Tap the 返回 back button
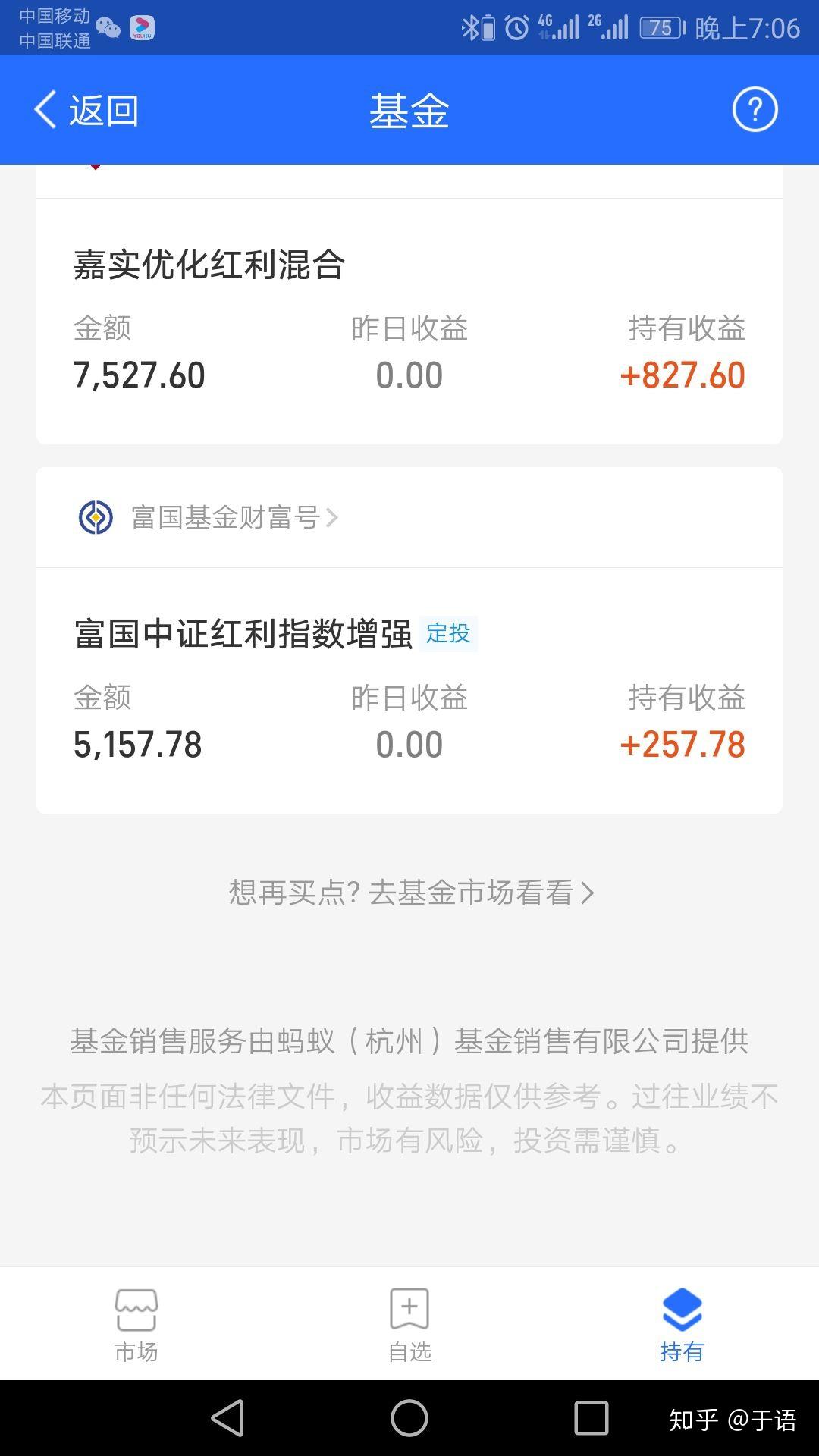 click(x=86, y=110)
